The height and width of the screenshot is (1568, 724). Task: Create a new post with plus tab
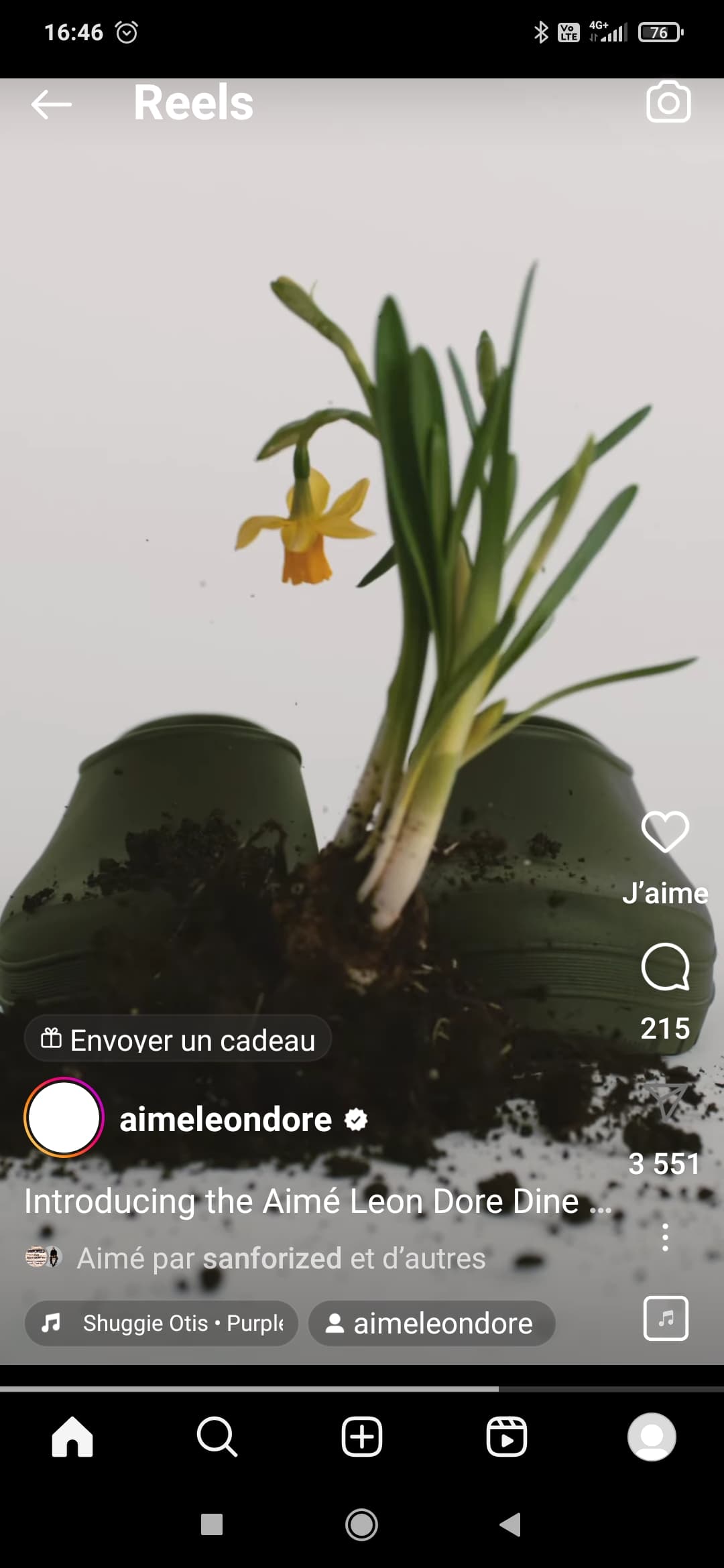362,1437
